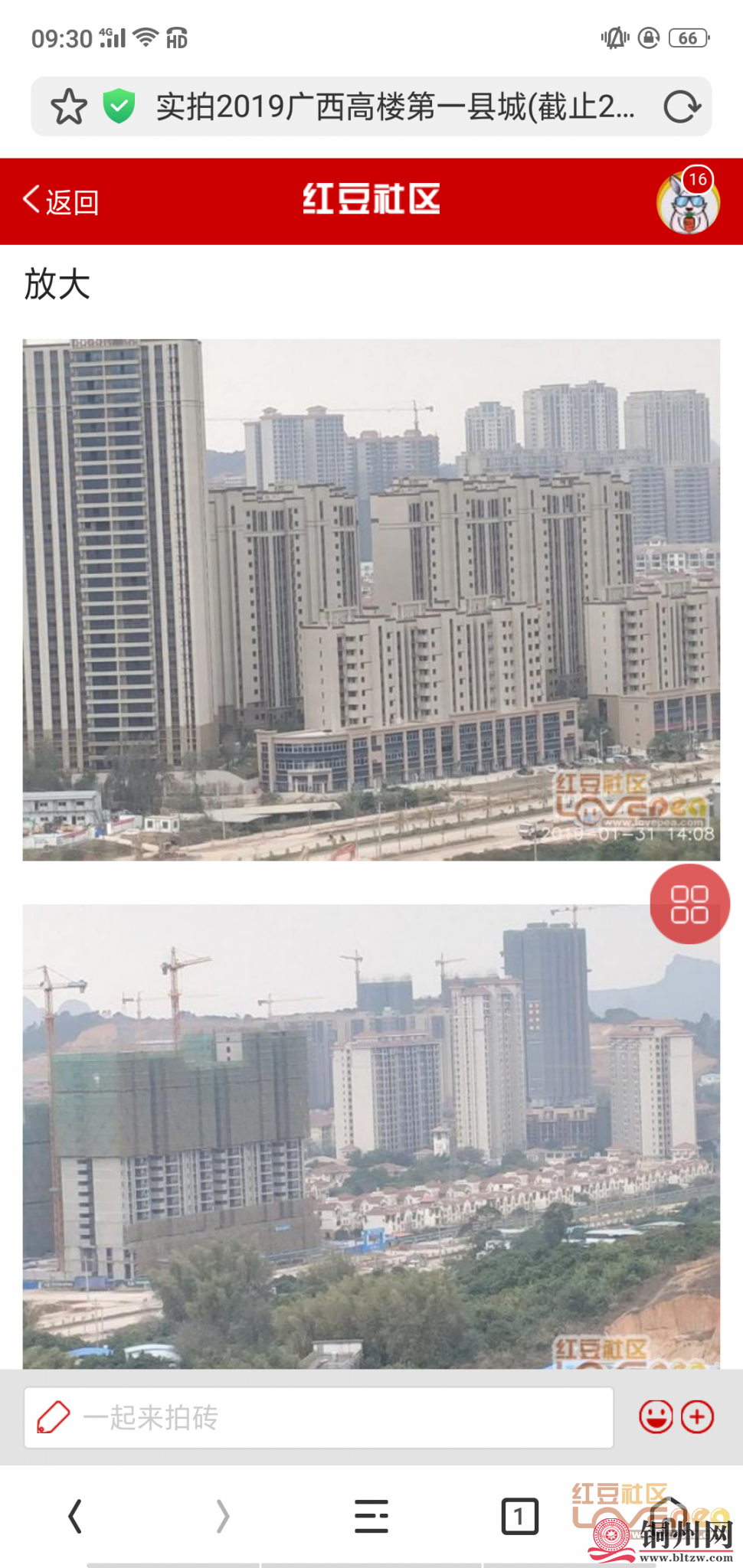Tap the page title address bar
Screen dimensions: 743x1568
pyautogui.click(x=394, y=106)
